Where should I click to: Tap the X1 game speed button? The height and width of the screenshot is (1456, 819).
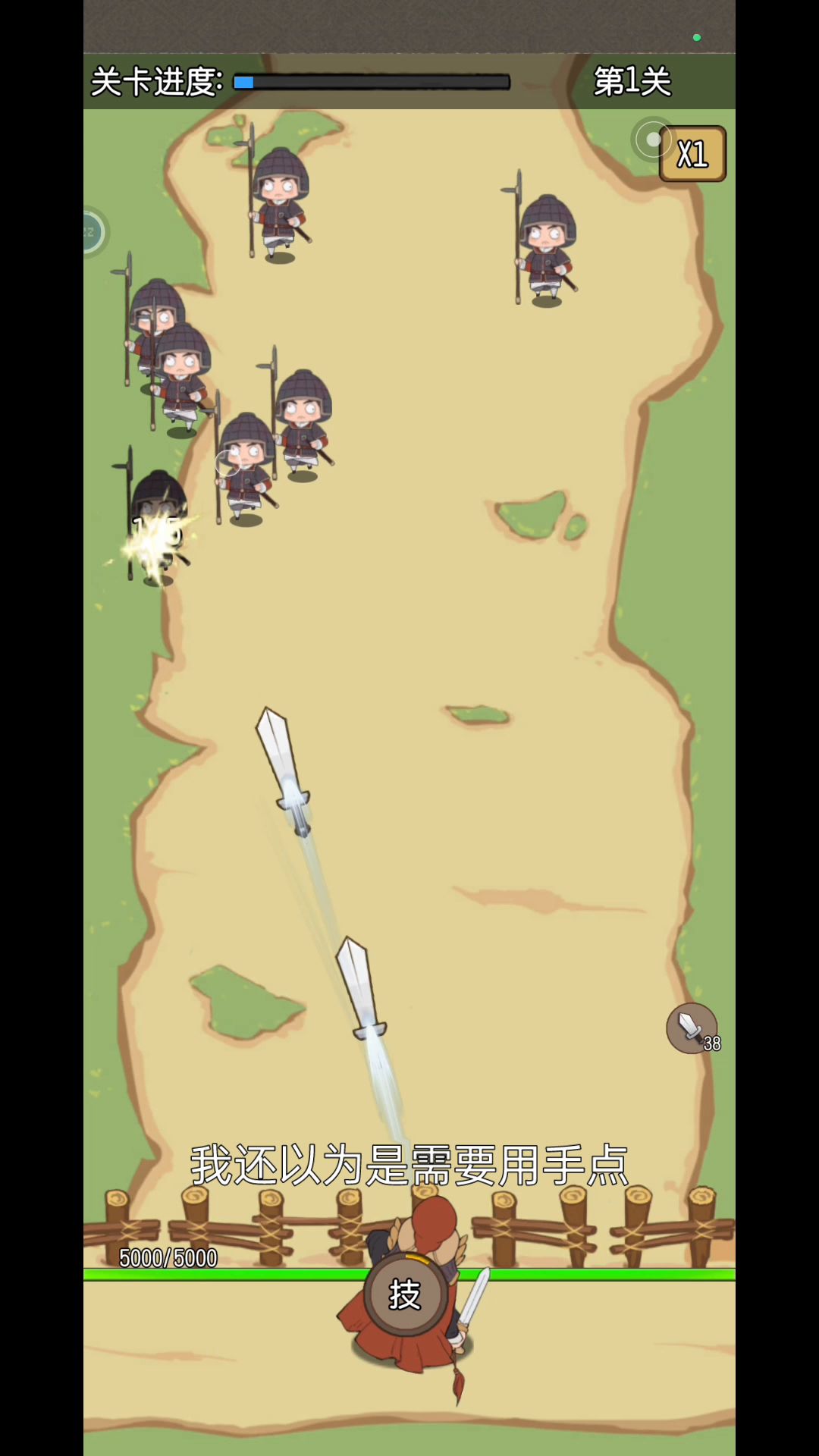tap(692, 154)
